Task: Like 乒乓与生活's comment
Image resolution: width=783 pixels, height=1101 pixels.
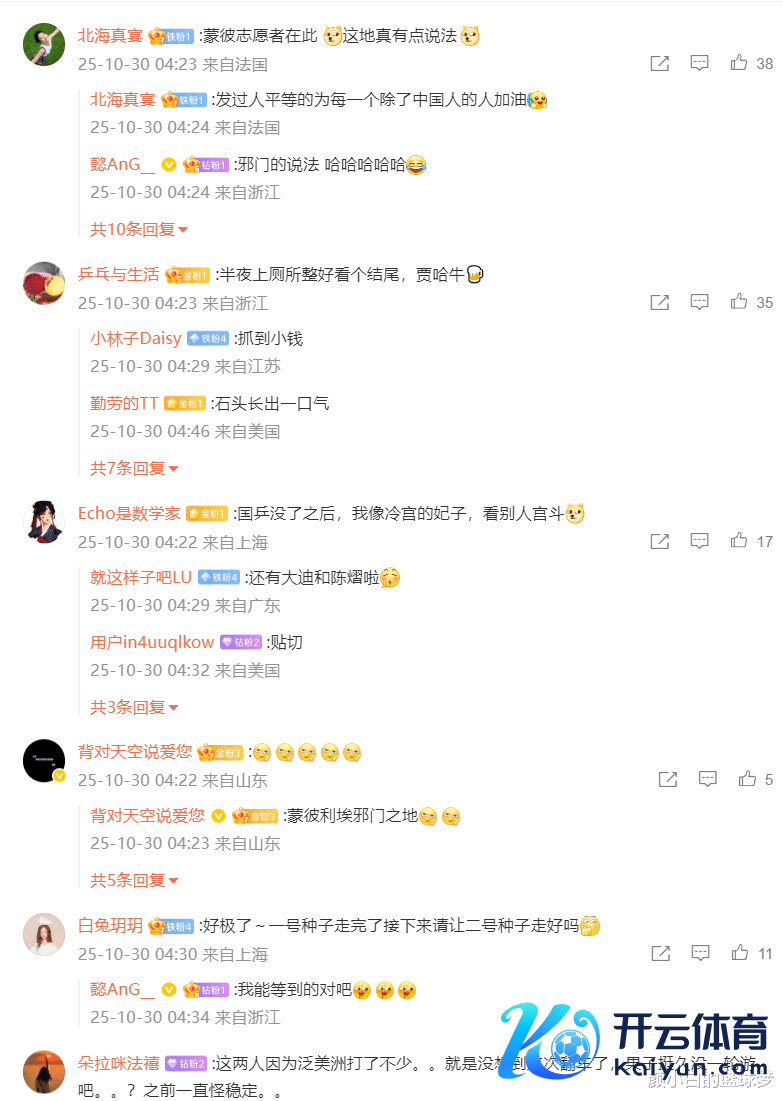Action: 739,302
